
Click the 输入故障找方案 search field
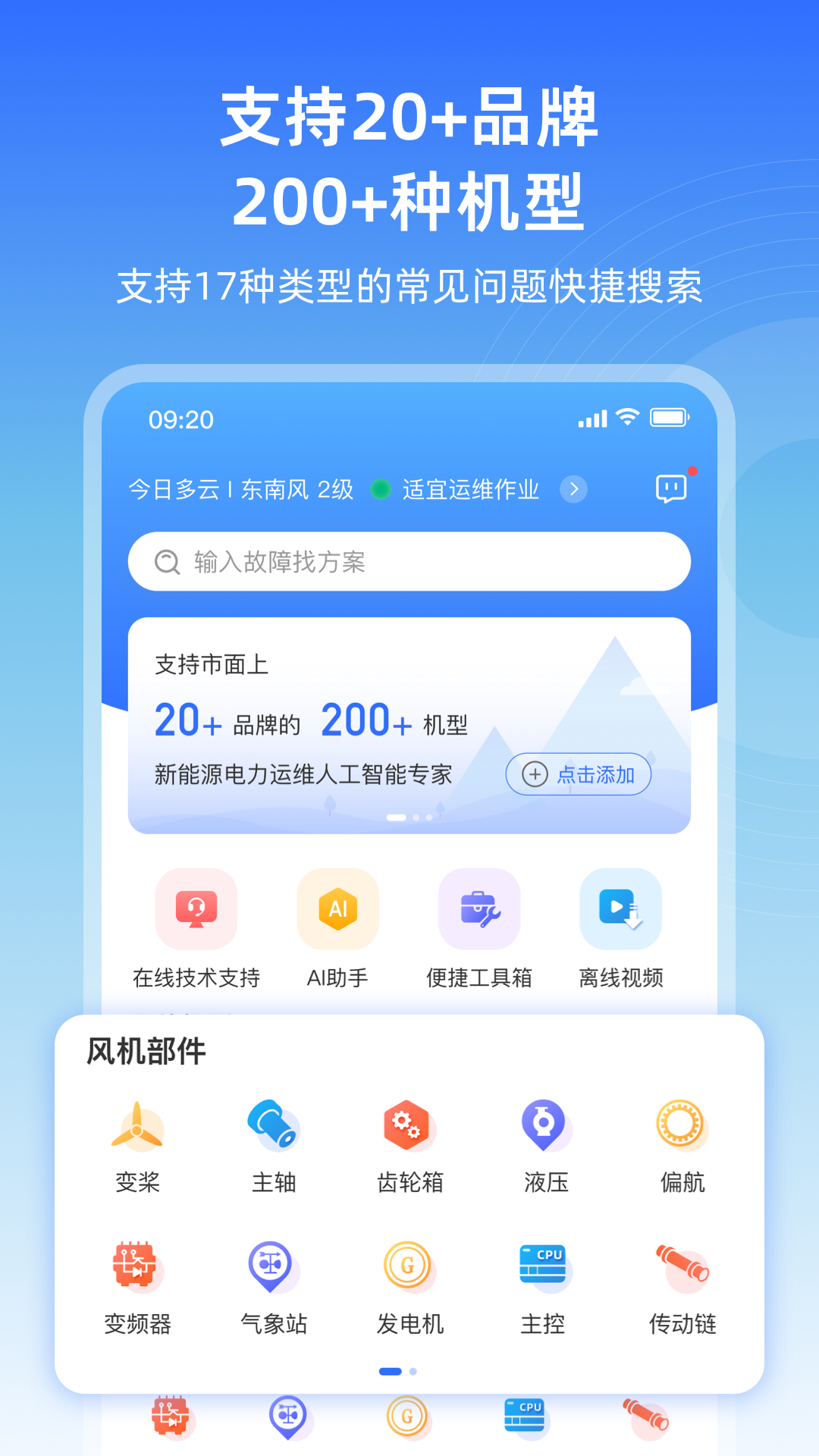coord(408,561)
